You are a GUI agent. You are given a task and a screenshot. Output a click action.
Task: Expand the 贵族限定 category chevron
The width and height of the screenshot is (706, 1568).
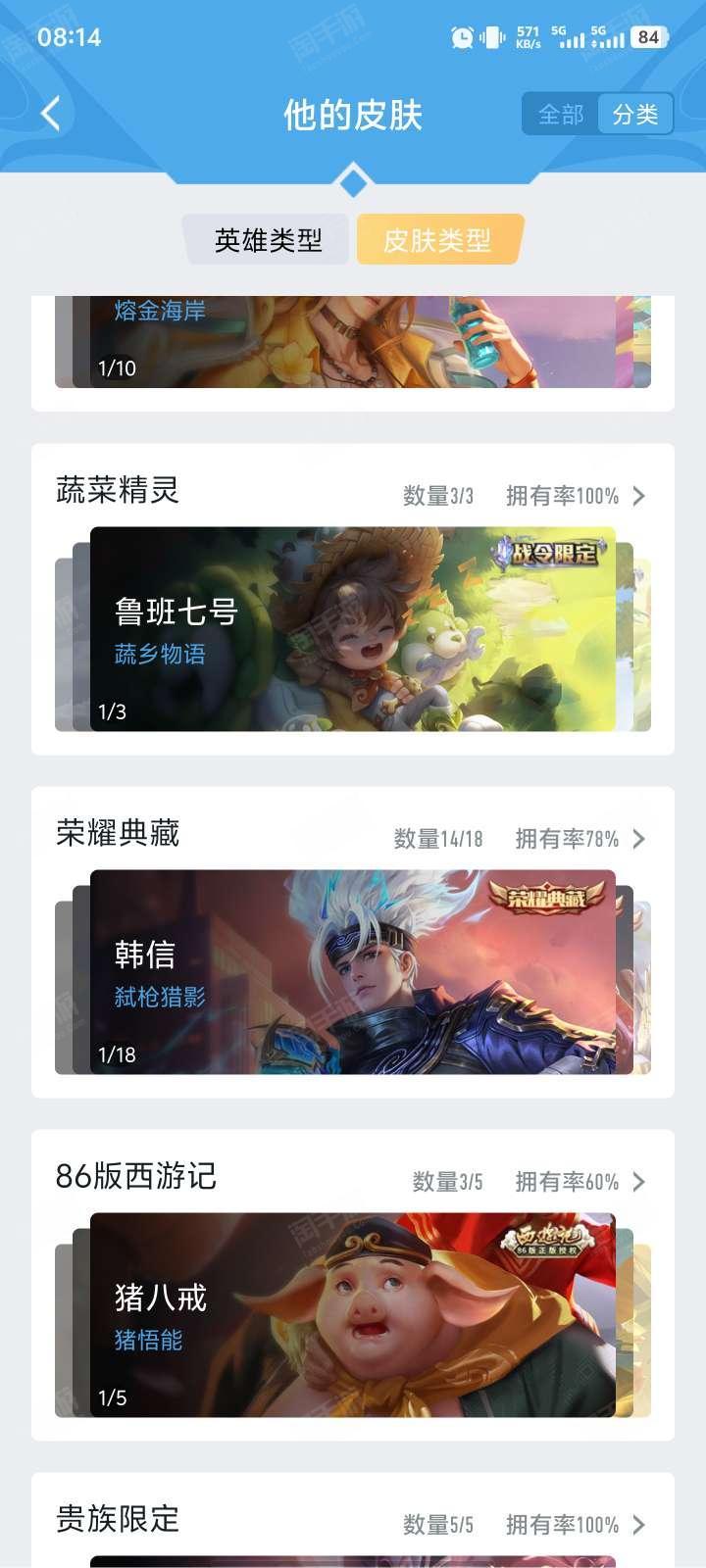(639, 1525)
